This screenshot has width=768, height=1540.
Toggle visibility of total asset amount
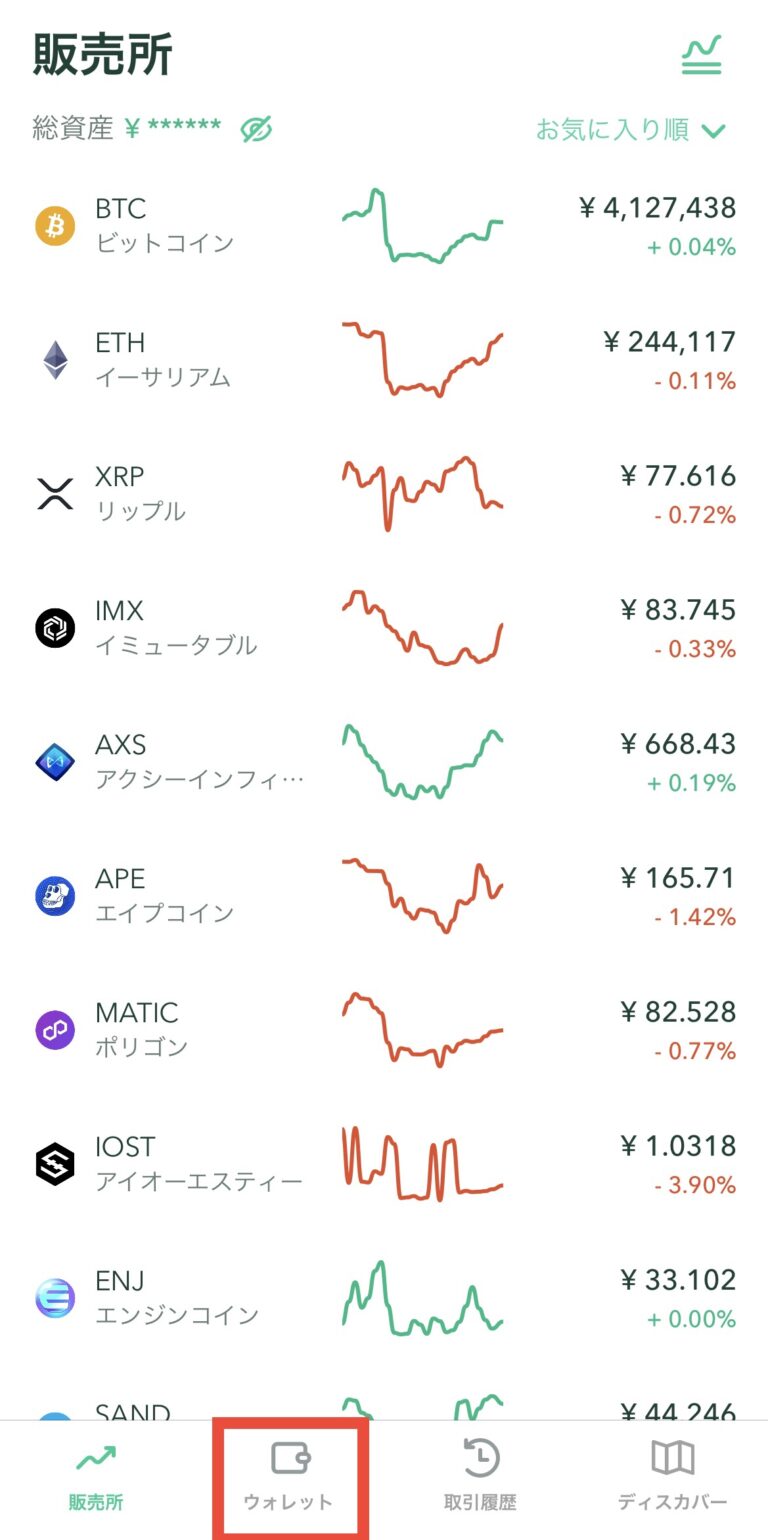254,128
